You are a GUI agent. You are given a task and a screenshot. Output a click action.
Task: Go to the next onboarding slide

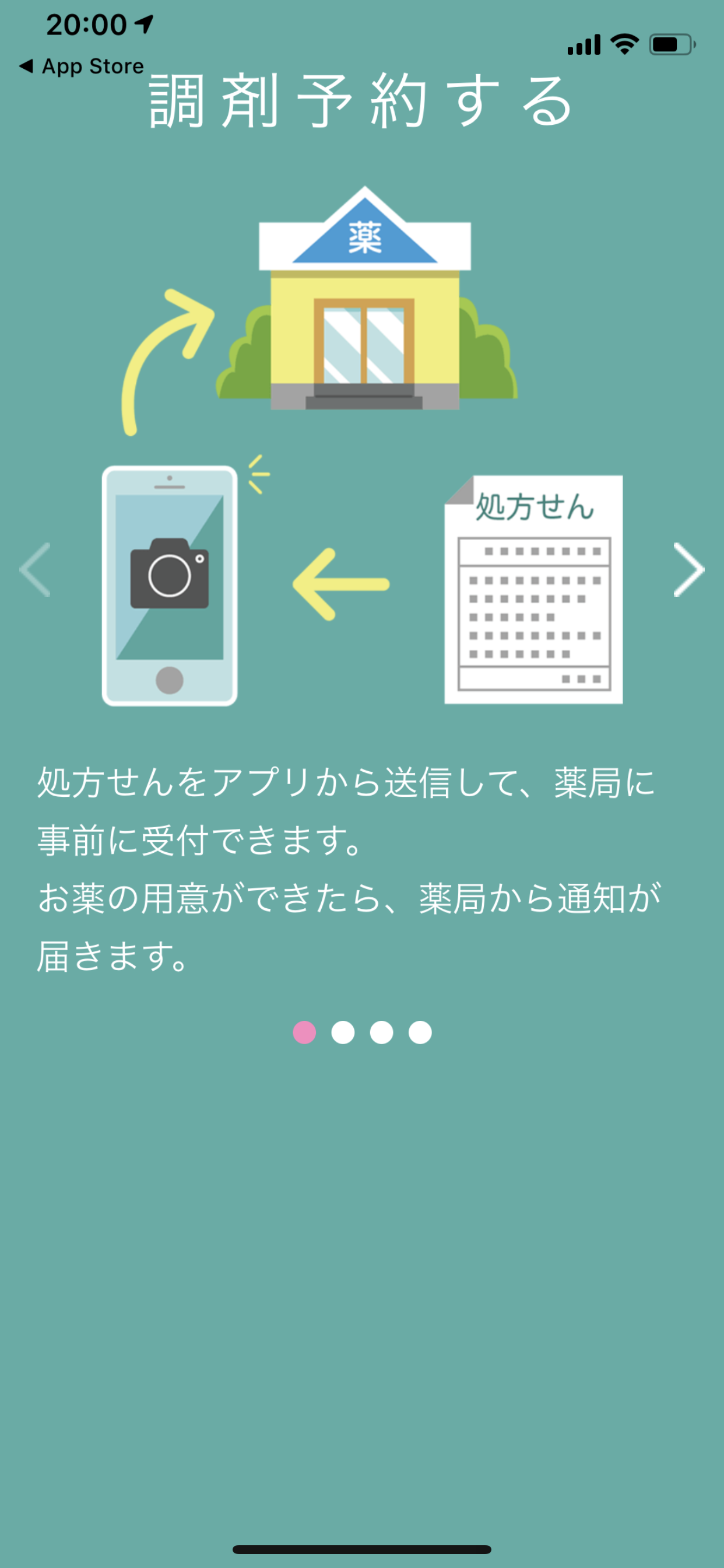[688, 570]
